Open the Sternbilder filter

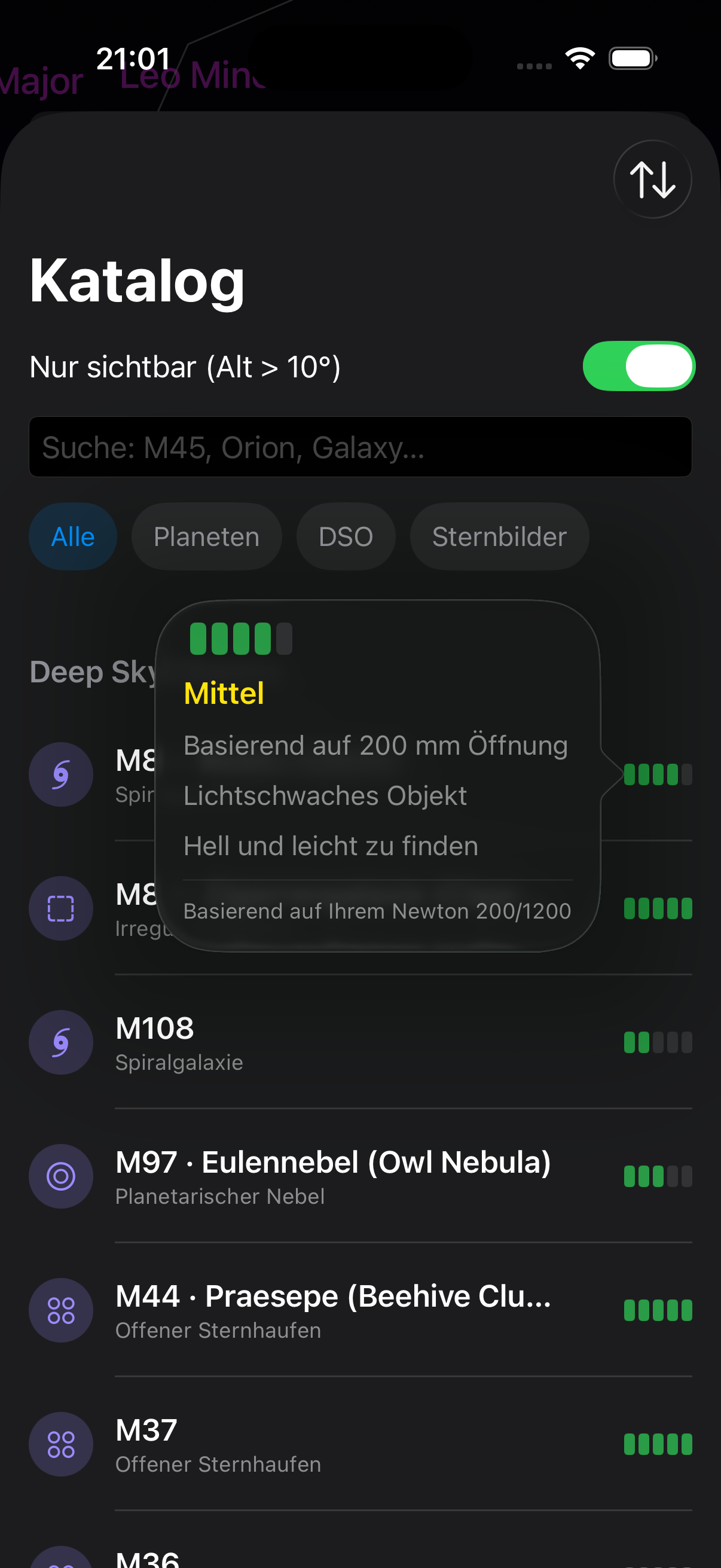499,536
